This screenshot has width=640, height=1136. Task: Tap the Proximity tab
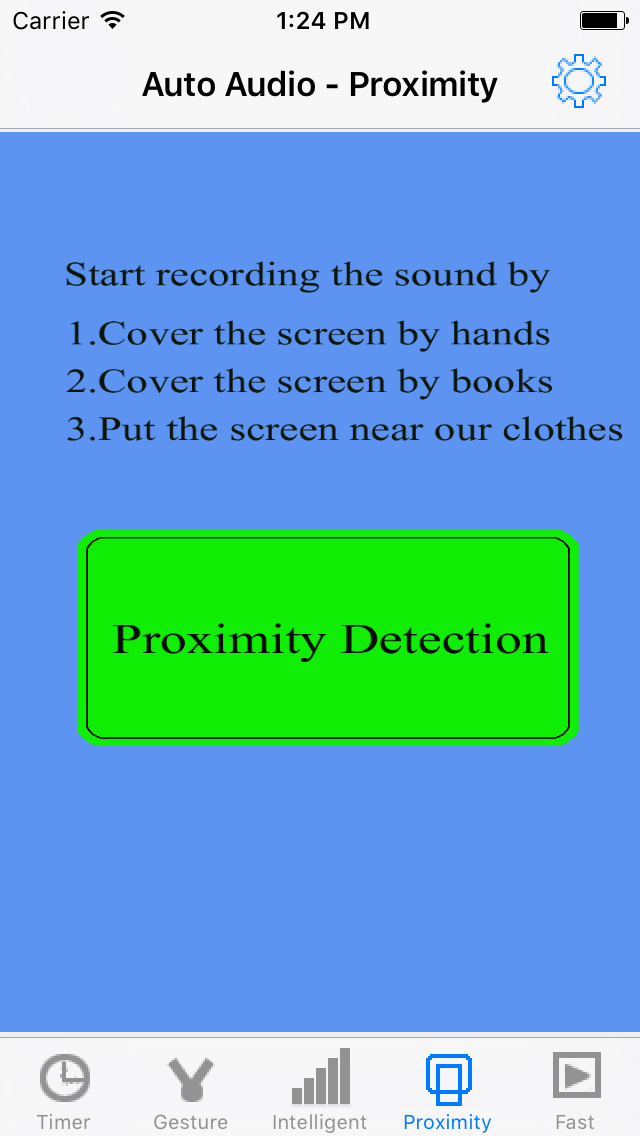tap(447, 1089)
